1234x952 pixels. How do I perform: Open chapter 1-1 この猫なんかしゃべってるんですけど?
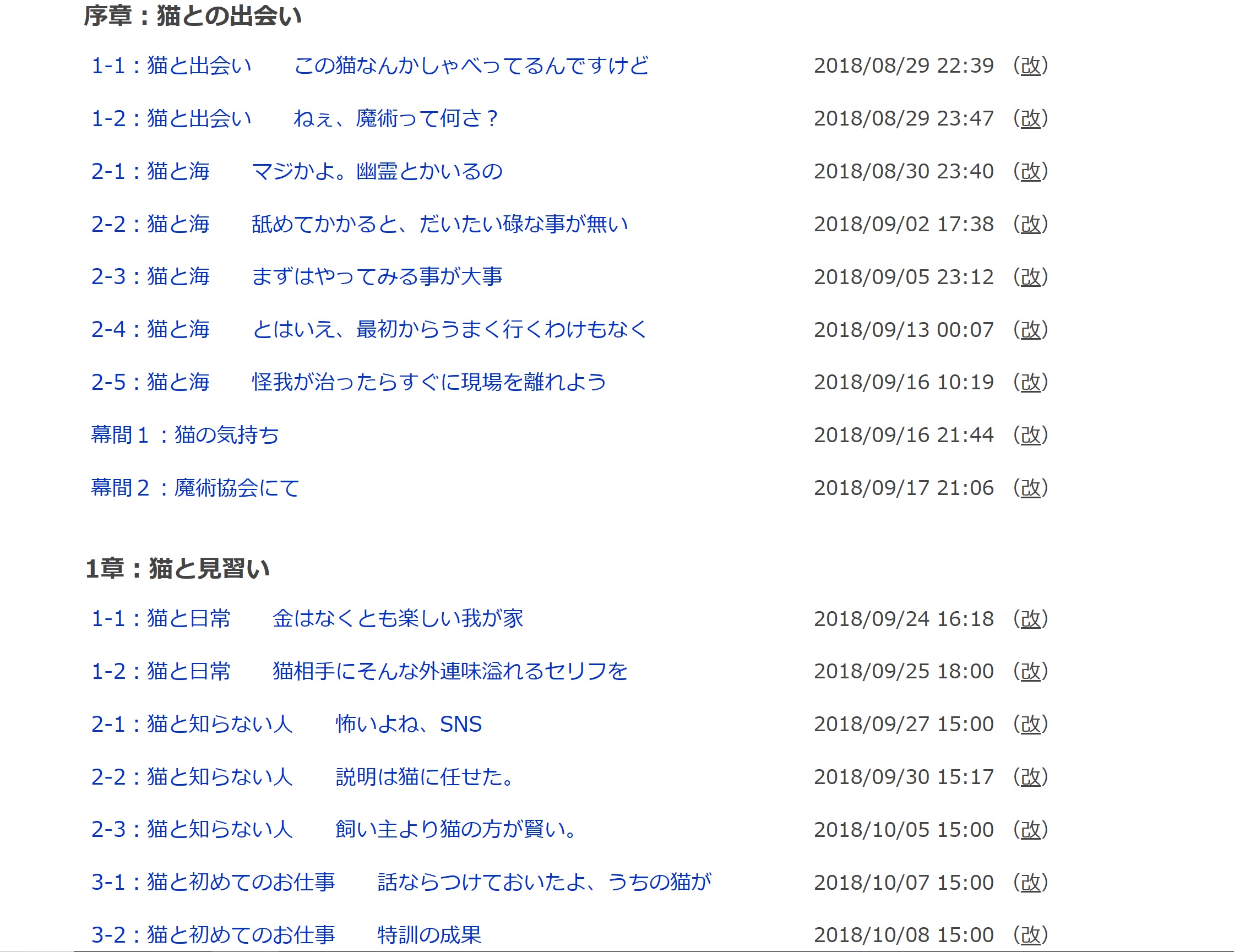(x=369, y=66)
